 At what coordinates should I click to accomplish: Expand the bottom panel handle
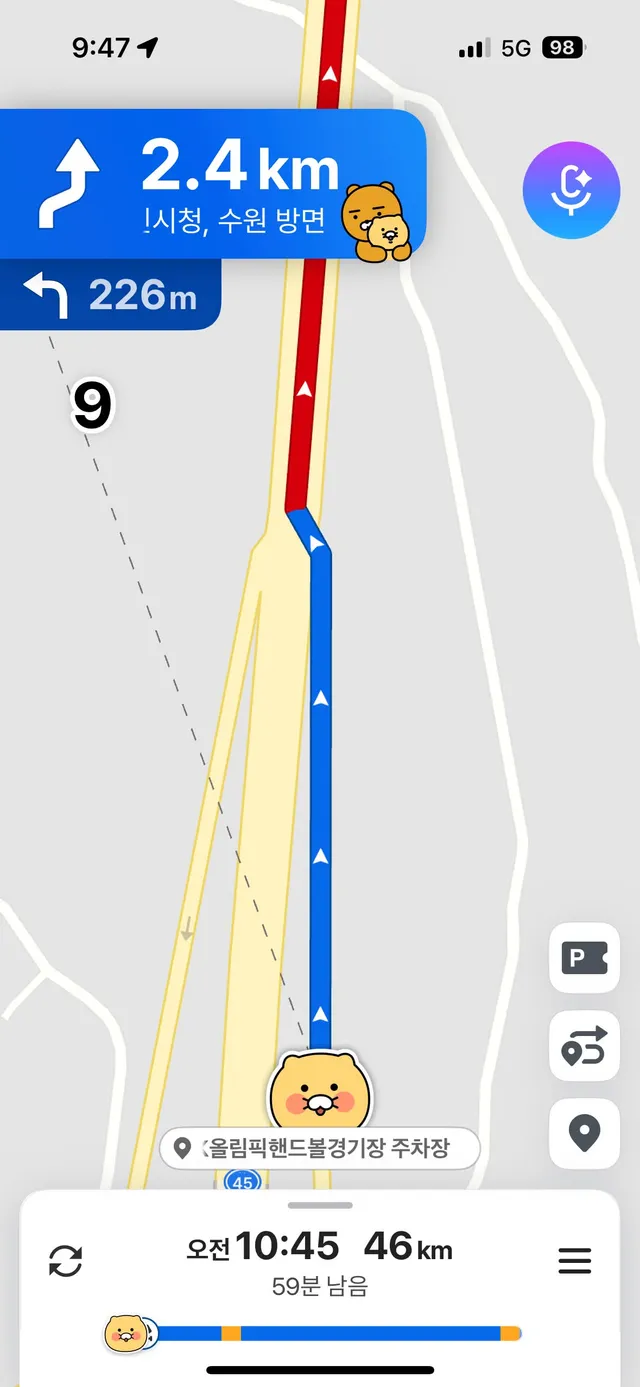320,1205
